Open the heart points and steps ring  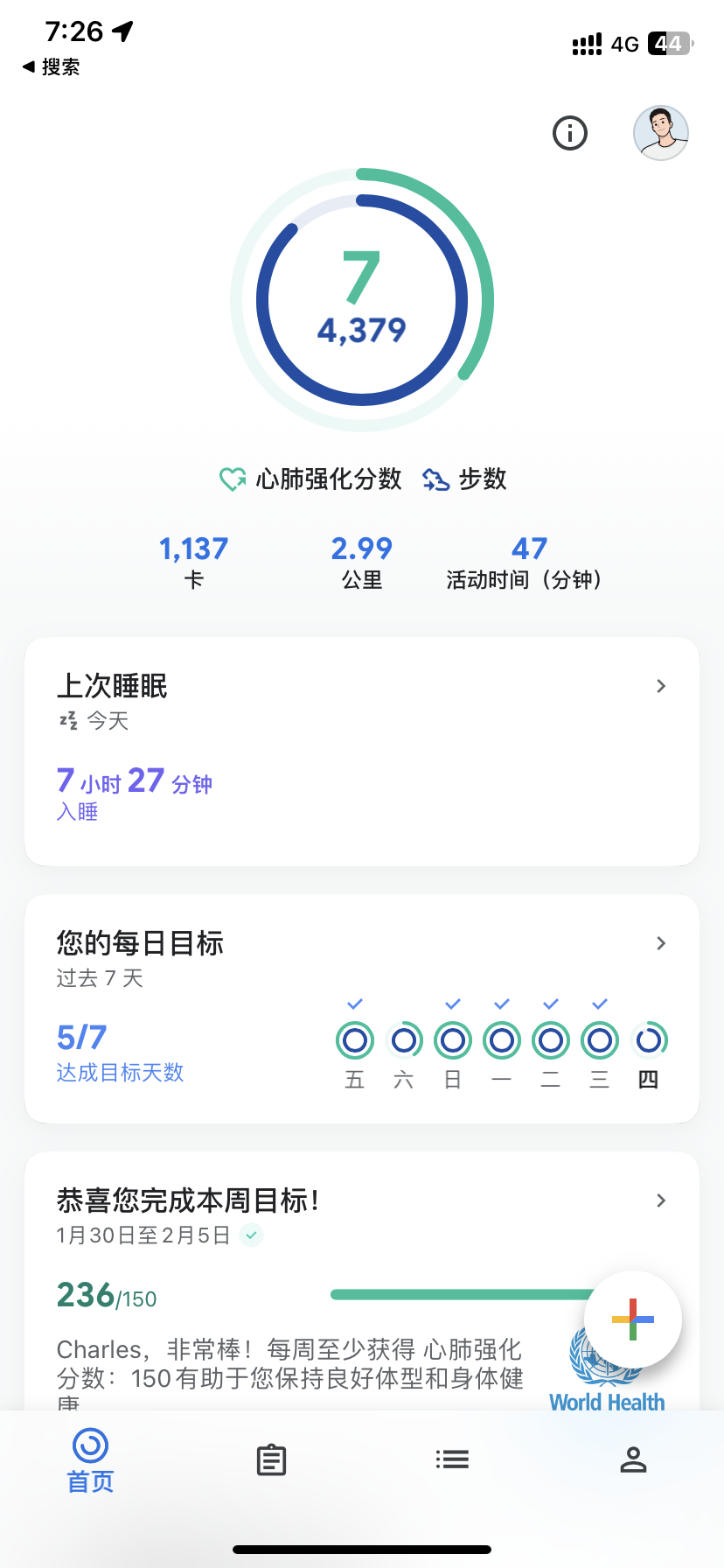362,300
